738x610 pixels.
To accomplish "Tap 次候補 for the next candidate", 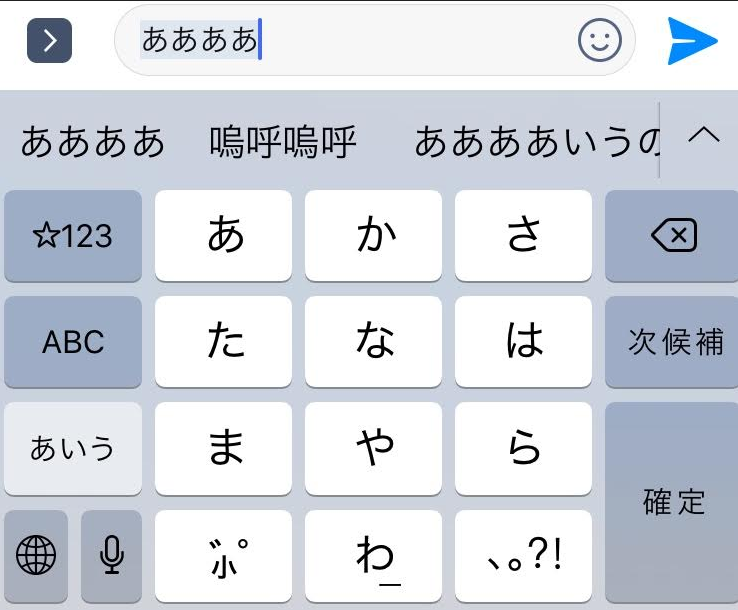I will coord(672,342).
